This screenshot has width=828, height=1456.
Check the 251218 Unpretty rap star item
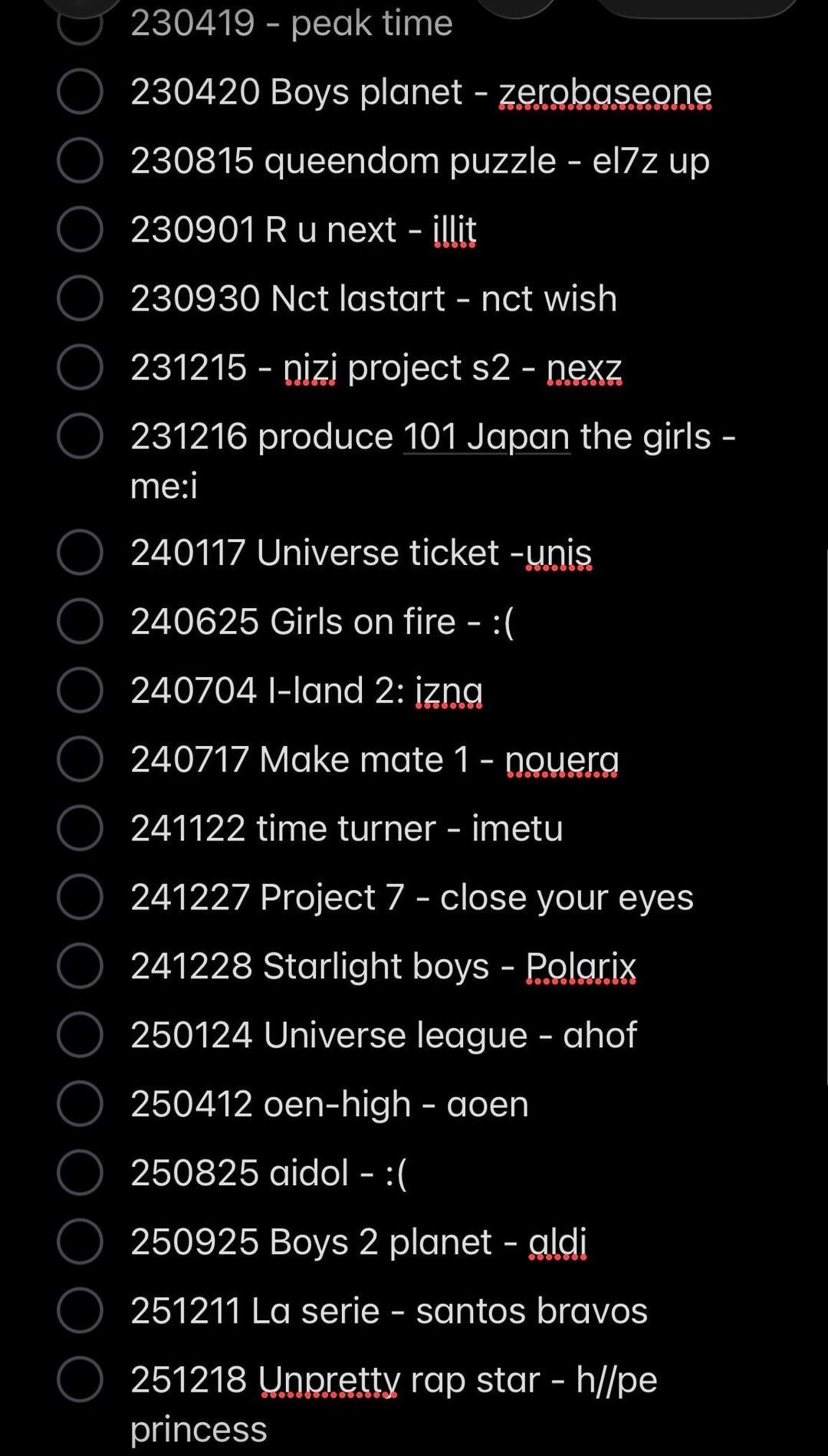80,1380
